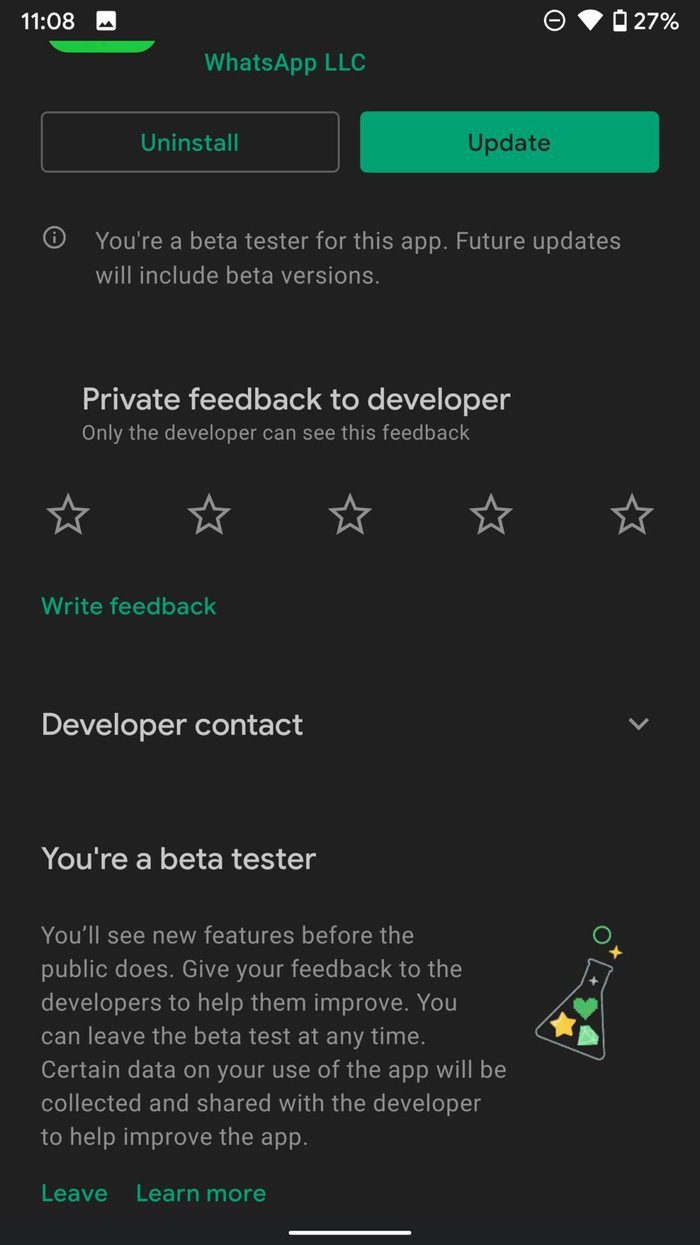Open Learn more about beta testing
The image size is (700, 1245).
click(201, 1193)
